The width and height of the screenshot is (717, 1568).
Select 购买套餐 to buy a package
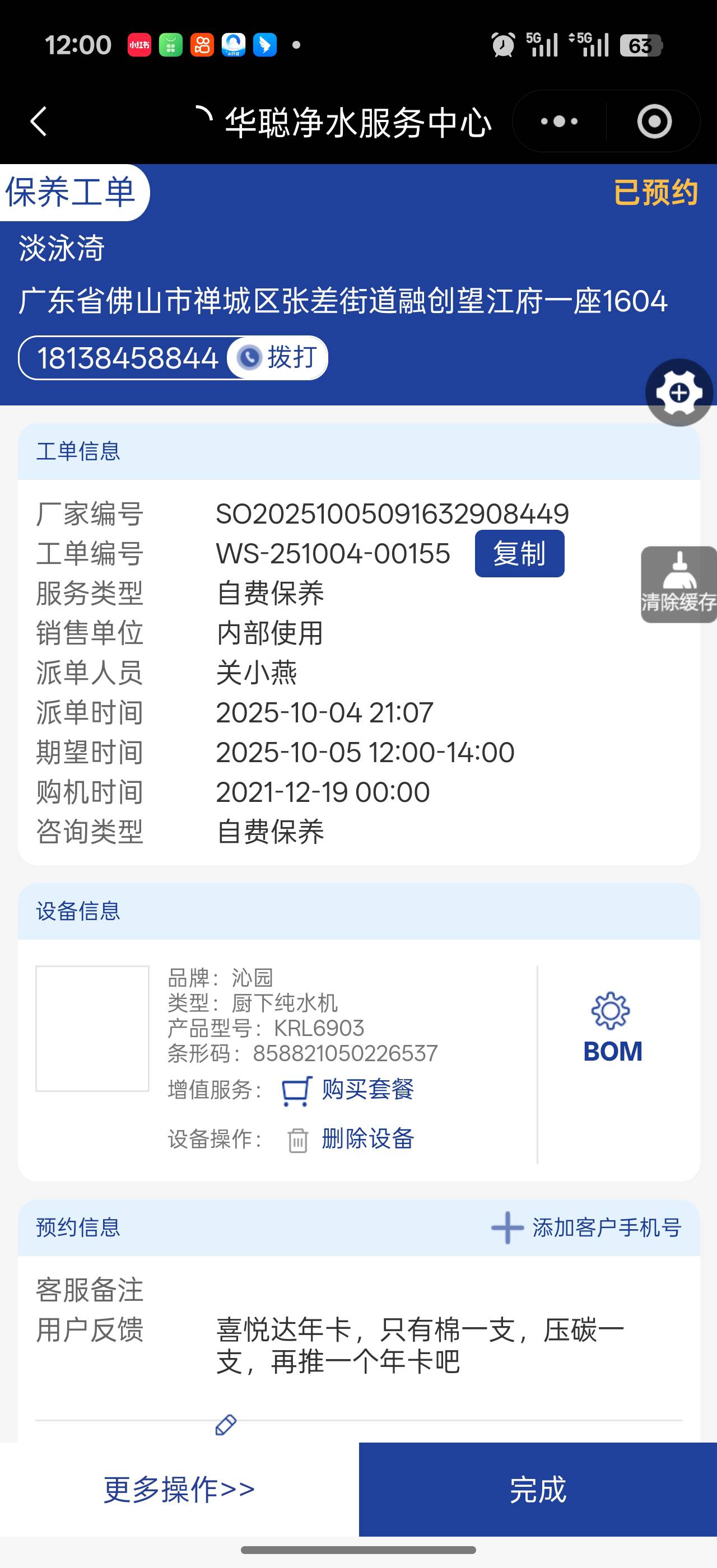click(348, 1090)
